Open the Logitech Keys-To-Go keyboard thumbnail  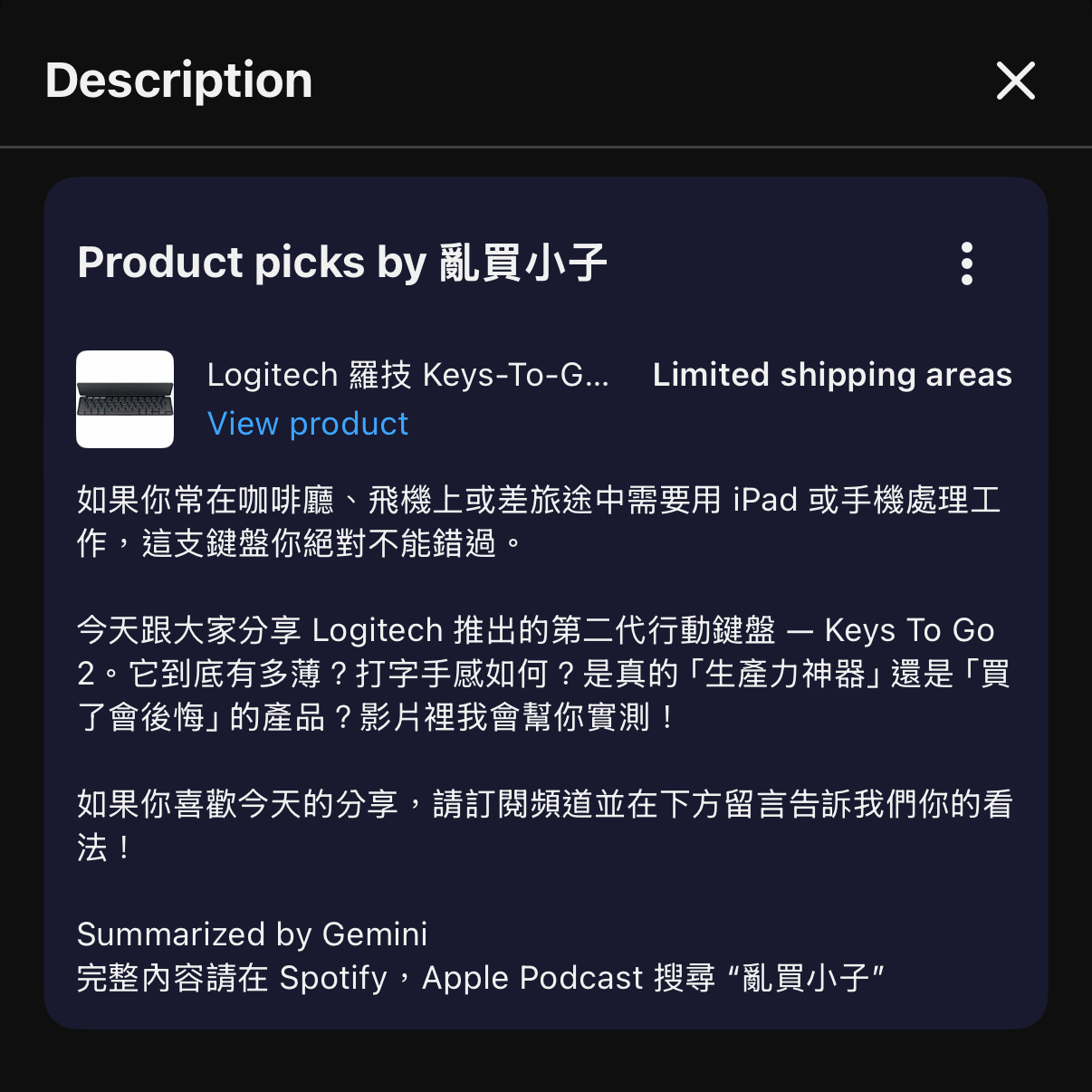tap(125, 399)
